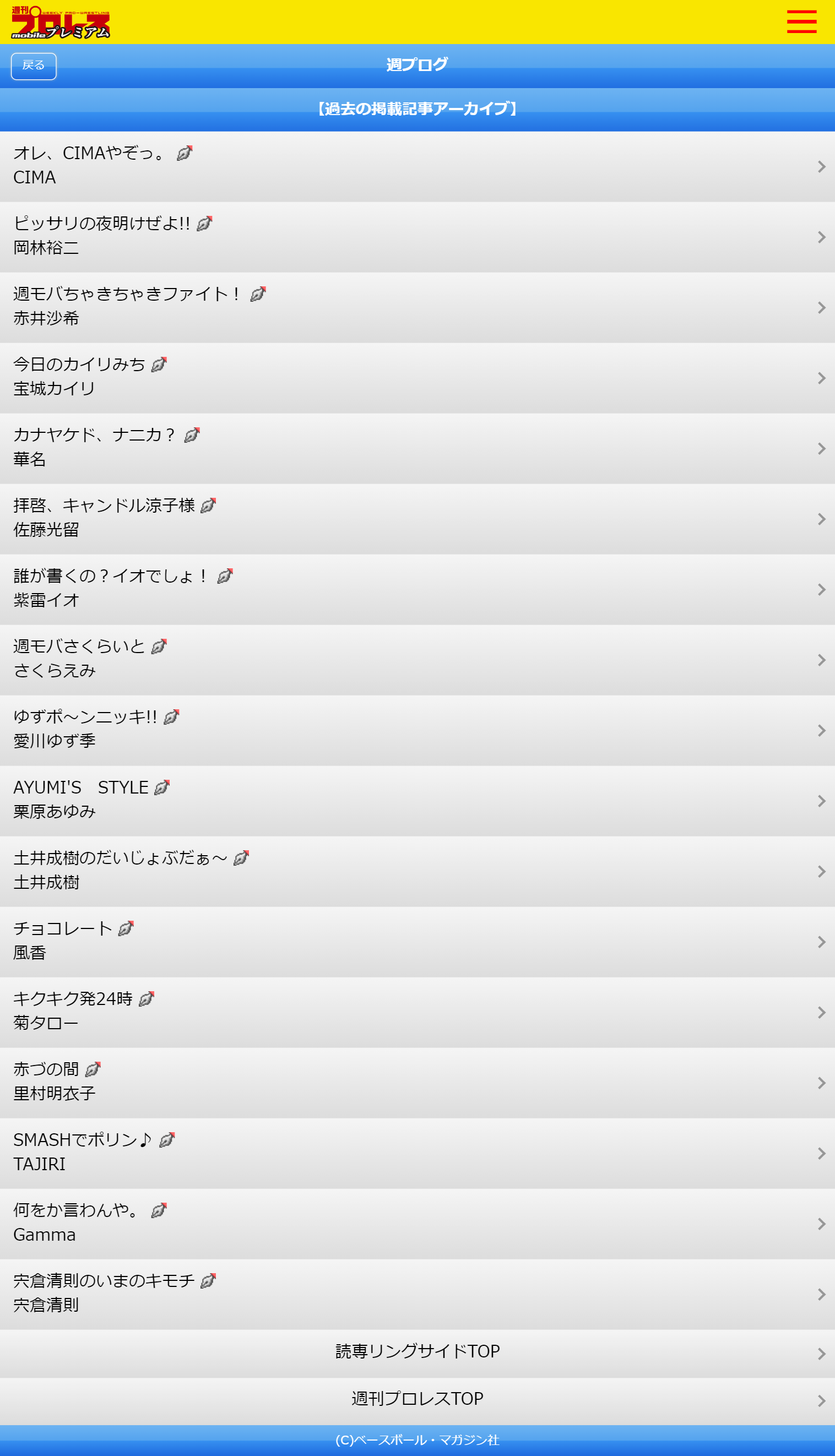The height and width of the screenshot is (1456, 835).
Task: Open CIMA's blog オレ、CIMAやぞっ。
Action: pyautogui.click(x=417, y=167)
